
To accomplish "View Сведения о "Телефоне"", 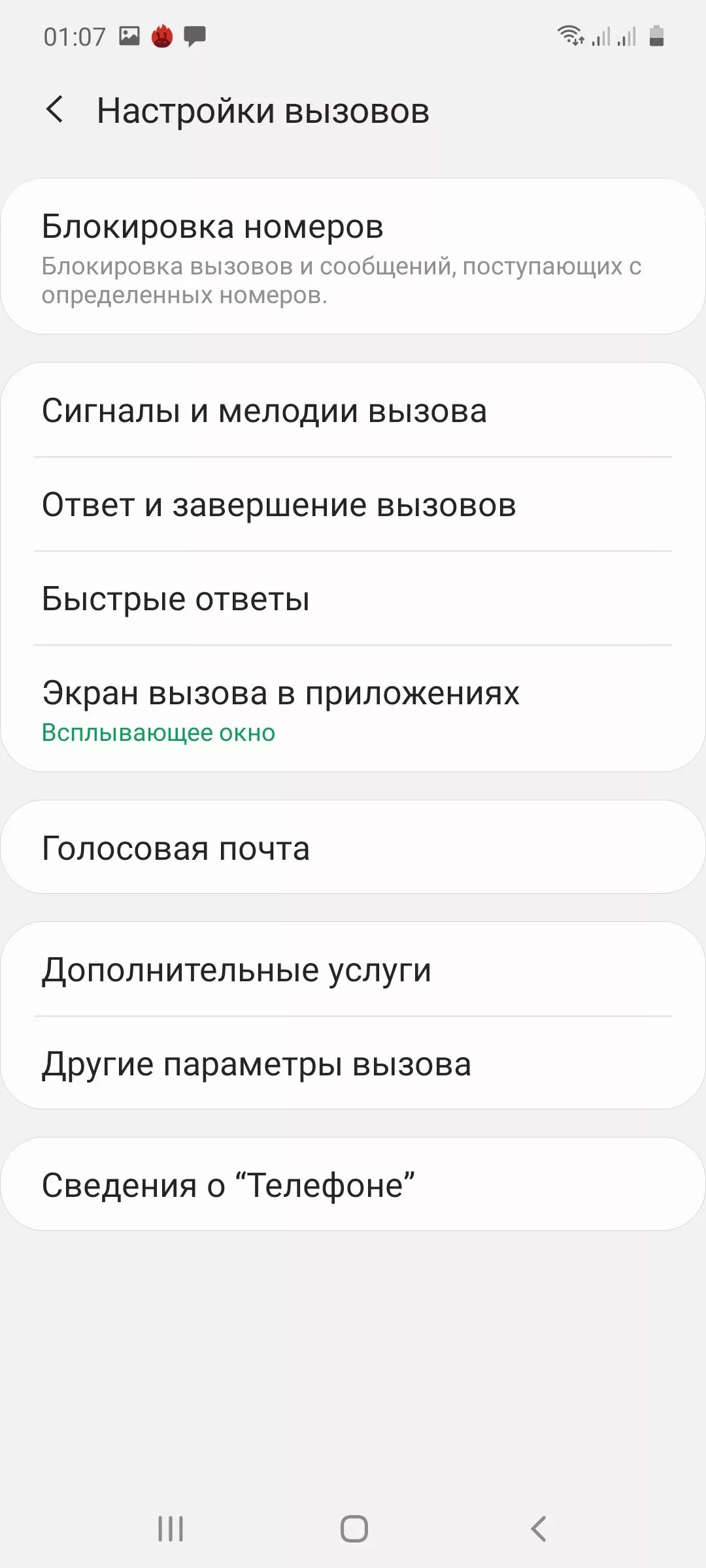I will tap(353, 1185).
